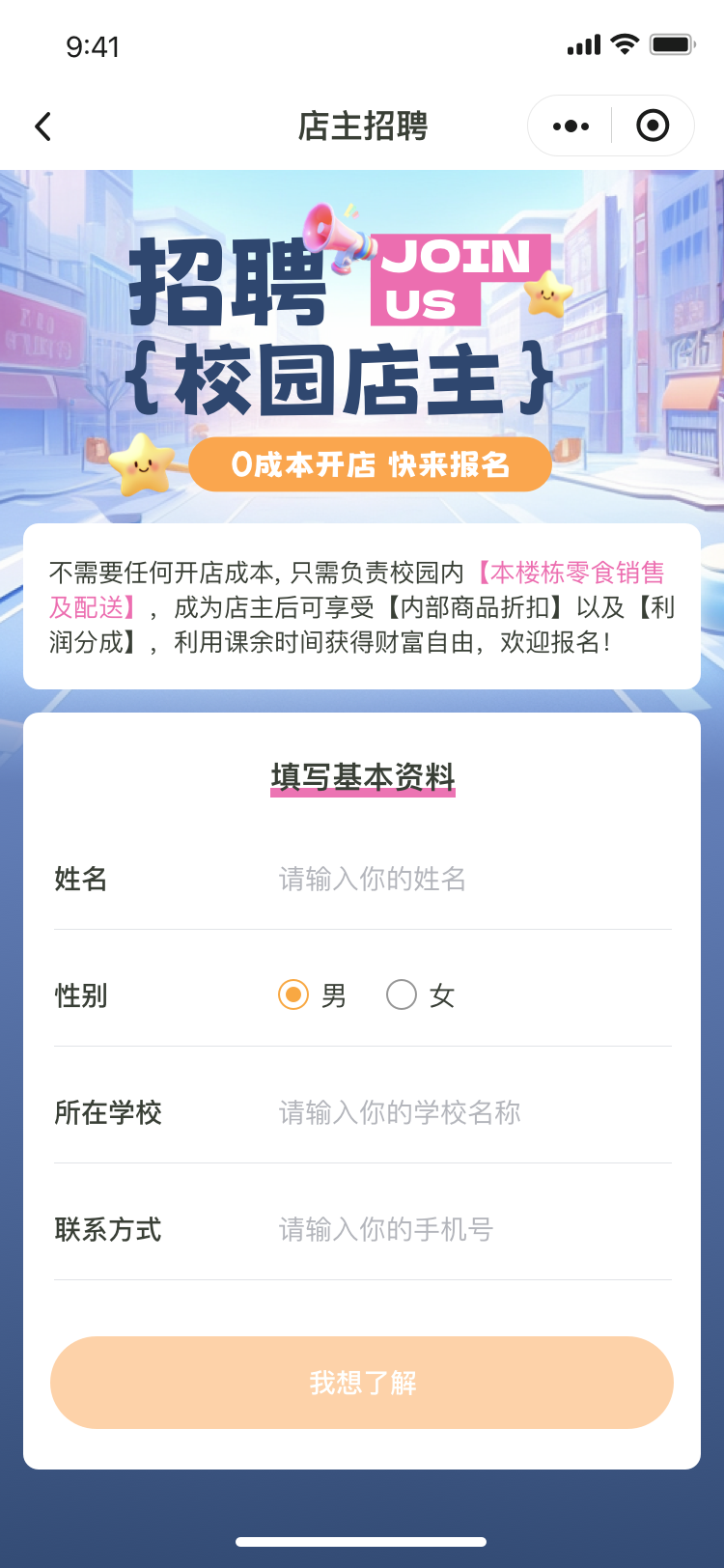Open the mini program more-options menu
The width and height of the screenshot is (724, 1568).
[x=571, y=126]
